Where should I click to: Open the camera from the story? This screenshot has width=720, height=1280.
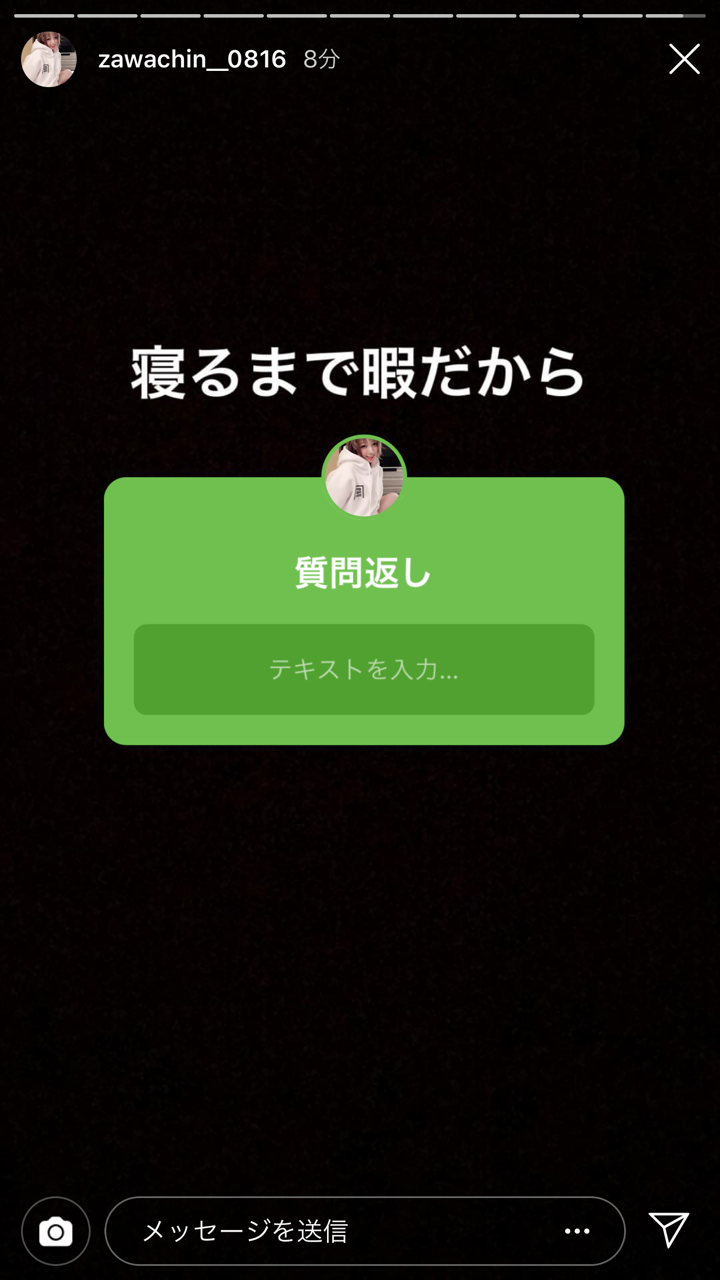click(x=56, y=1232)
